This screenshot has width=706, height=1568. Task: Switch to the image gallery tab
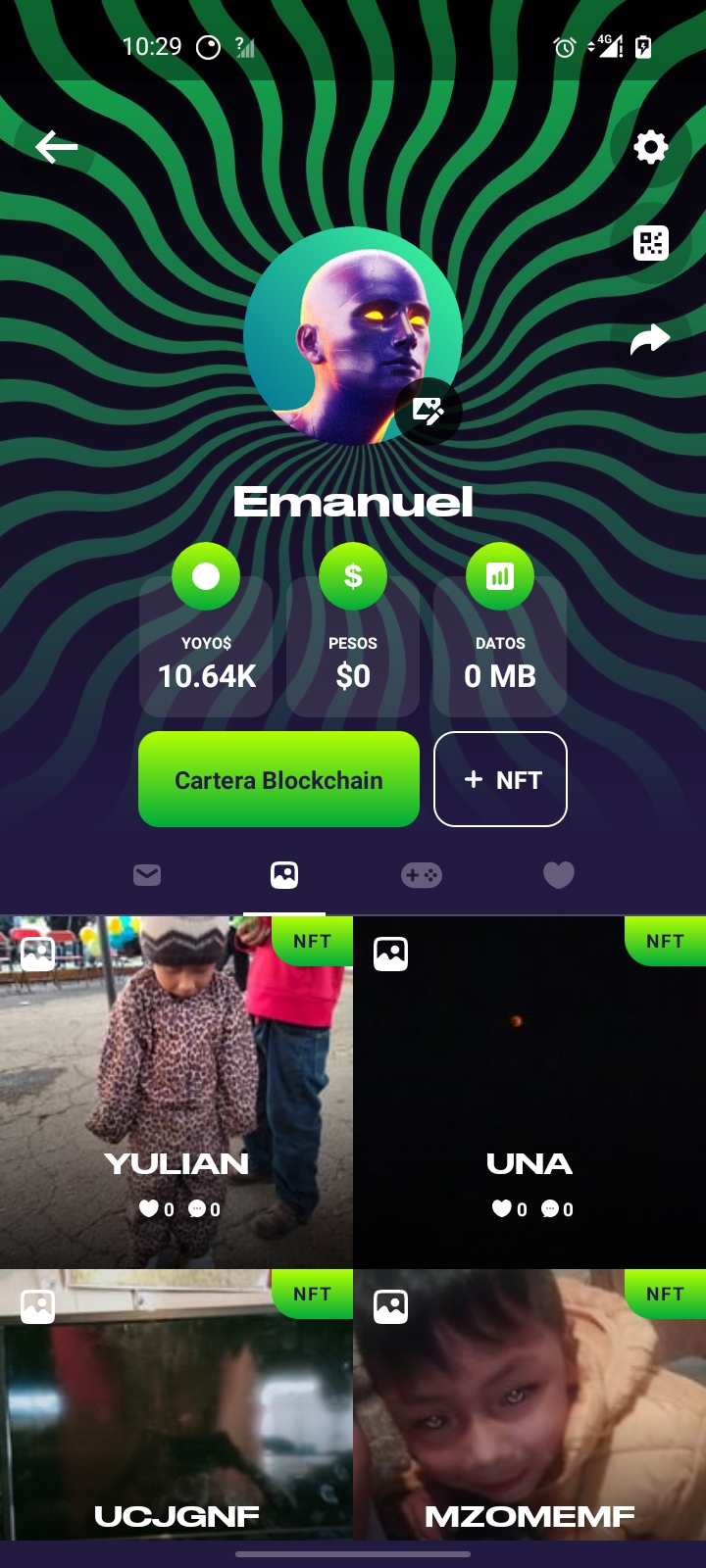(x=284, y=875)
